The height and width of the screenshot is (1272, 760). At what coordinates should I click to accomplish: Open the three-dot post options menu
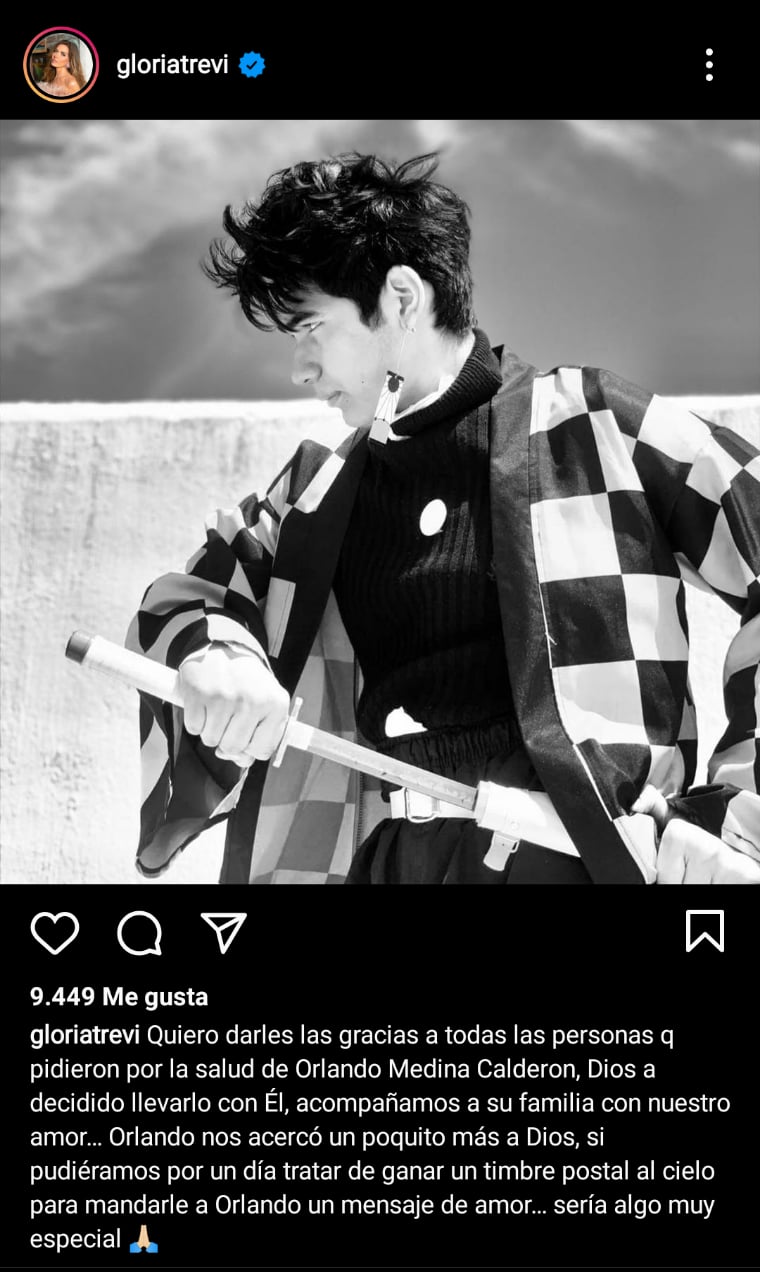tap(709, 65)
